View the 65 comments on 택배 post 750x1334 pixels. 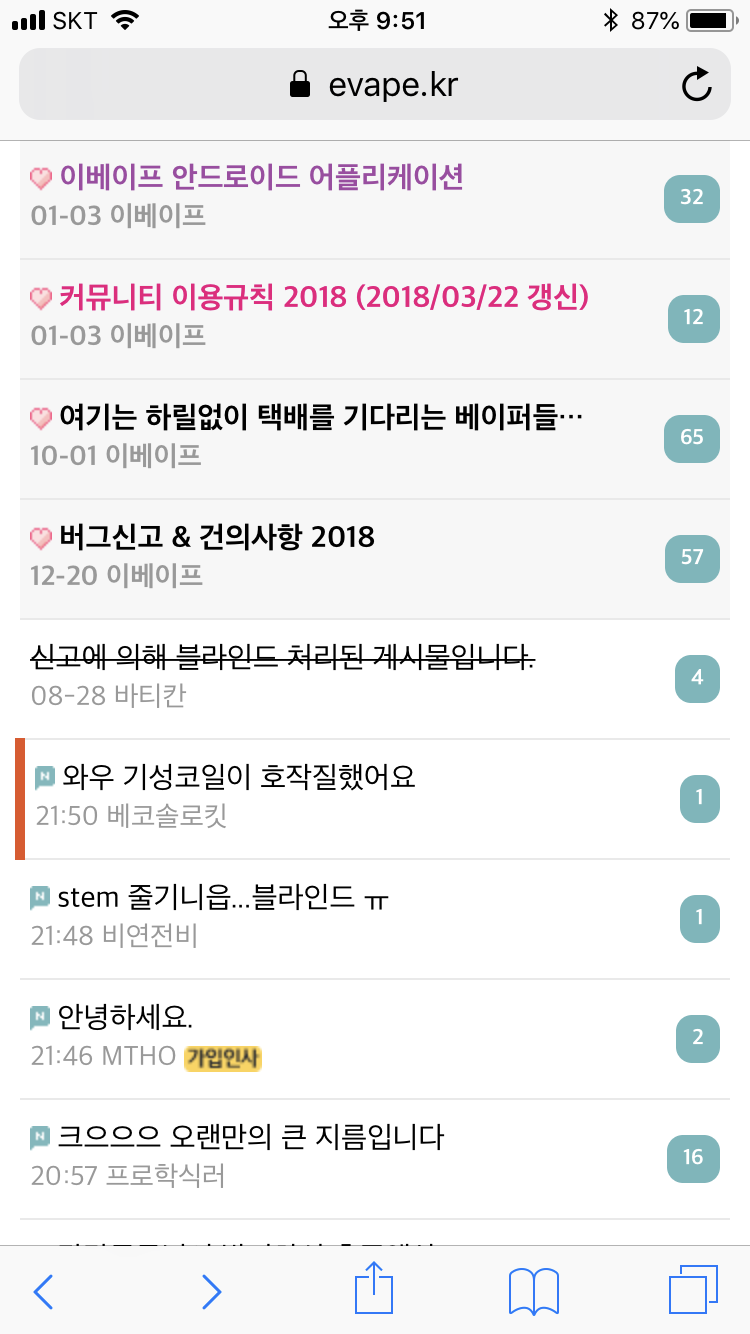pyautogui.click(x=692, y=438)
